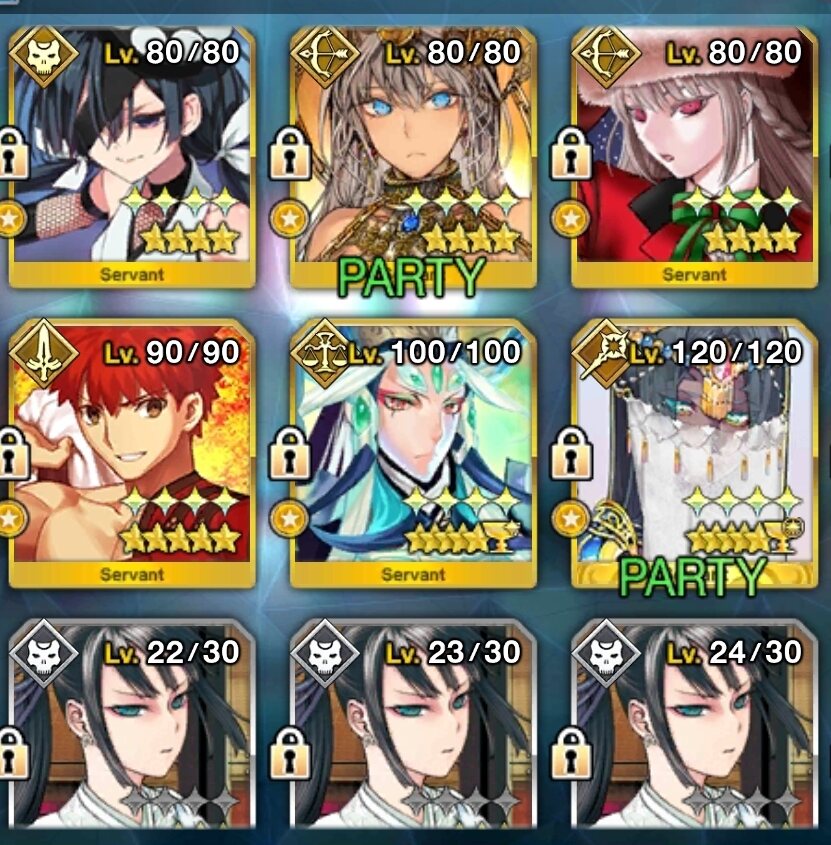Open the Lv. 100/100 Ruler servant card
Viewport: 831px width, 845px height.
click(413, 454)
